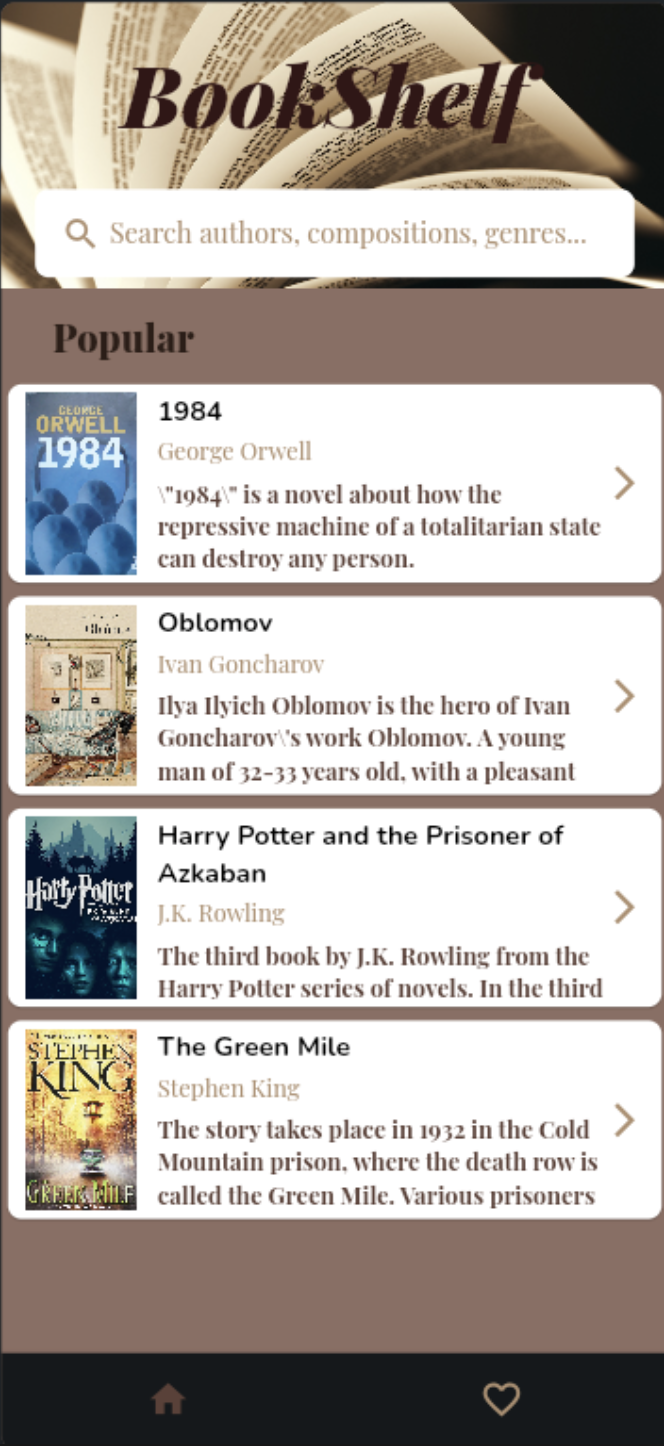The width and height of the screenshot is (664, 1446).
Task: Open the Oblomov book card
Action: pos(334,695)
